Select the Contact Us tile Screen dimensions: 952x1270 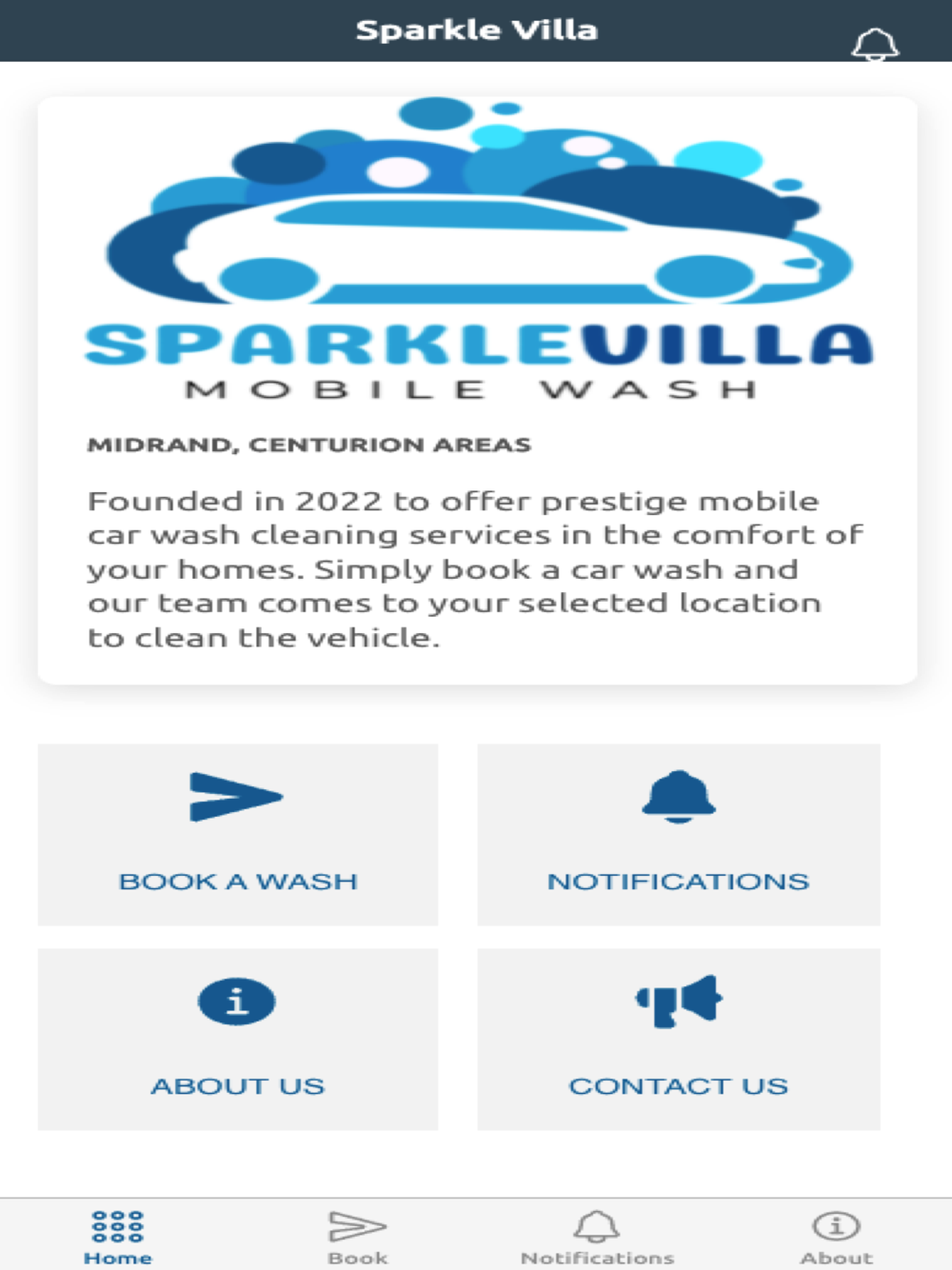[678, 1039]
